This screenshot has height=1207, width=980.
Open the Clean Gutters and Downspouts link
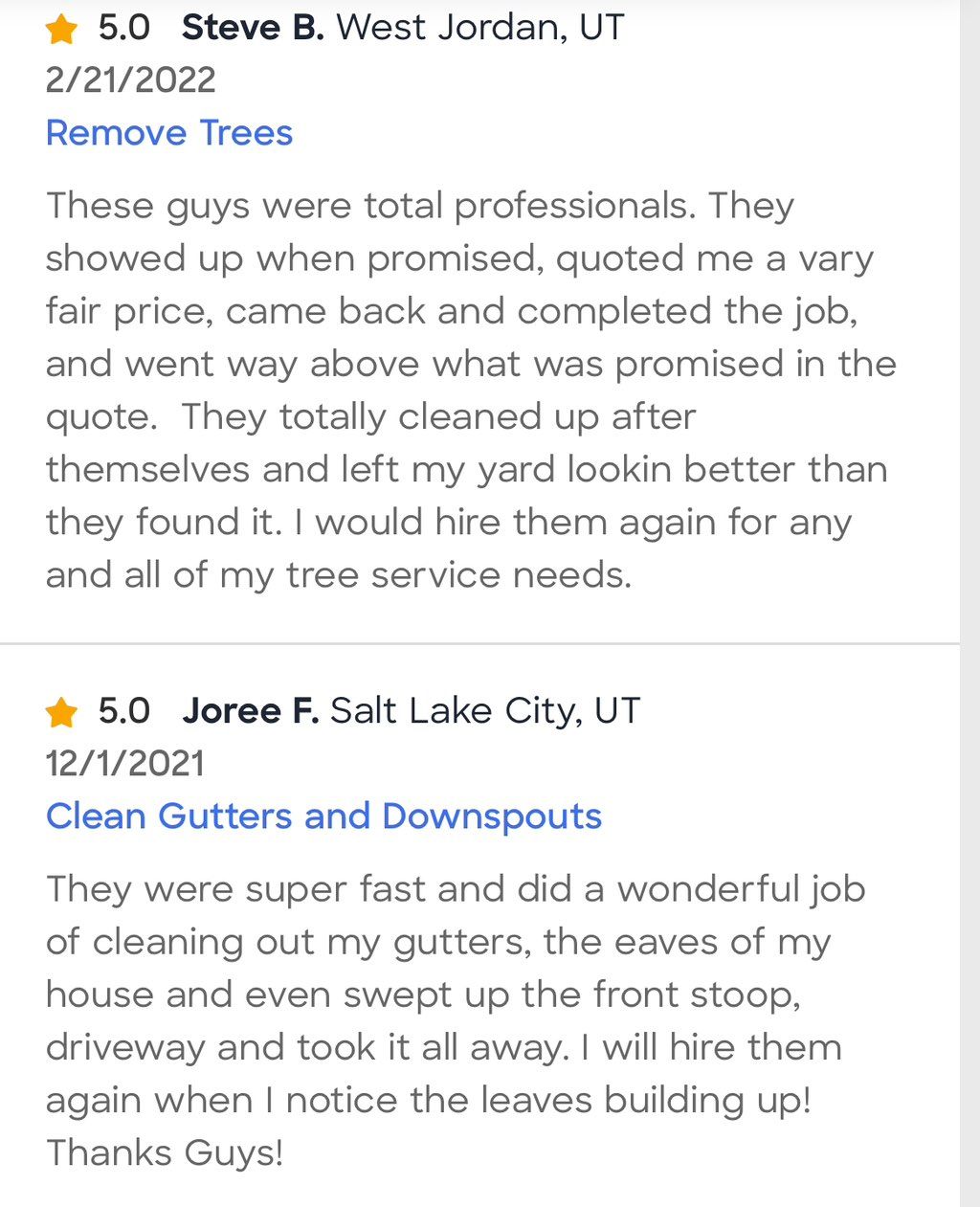pyautogui.click(x=323, y=816)
